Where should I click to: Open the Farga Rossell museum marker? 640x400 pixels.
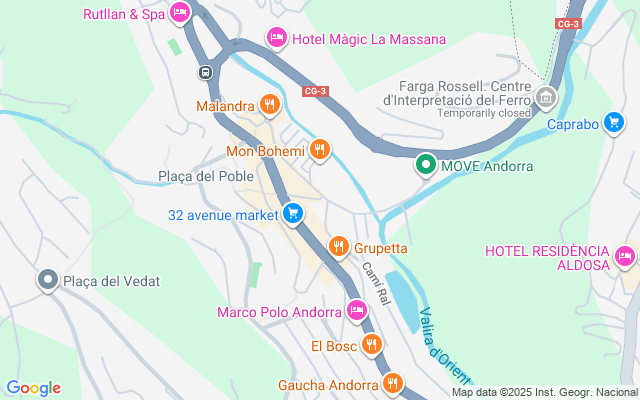(545, 98)
